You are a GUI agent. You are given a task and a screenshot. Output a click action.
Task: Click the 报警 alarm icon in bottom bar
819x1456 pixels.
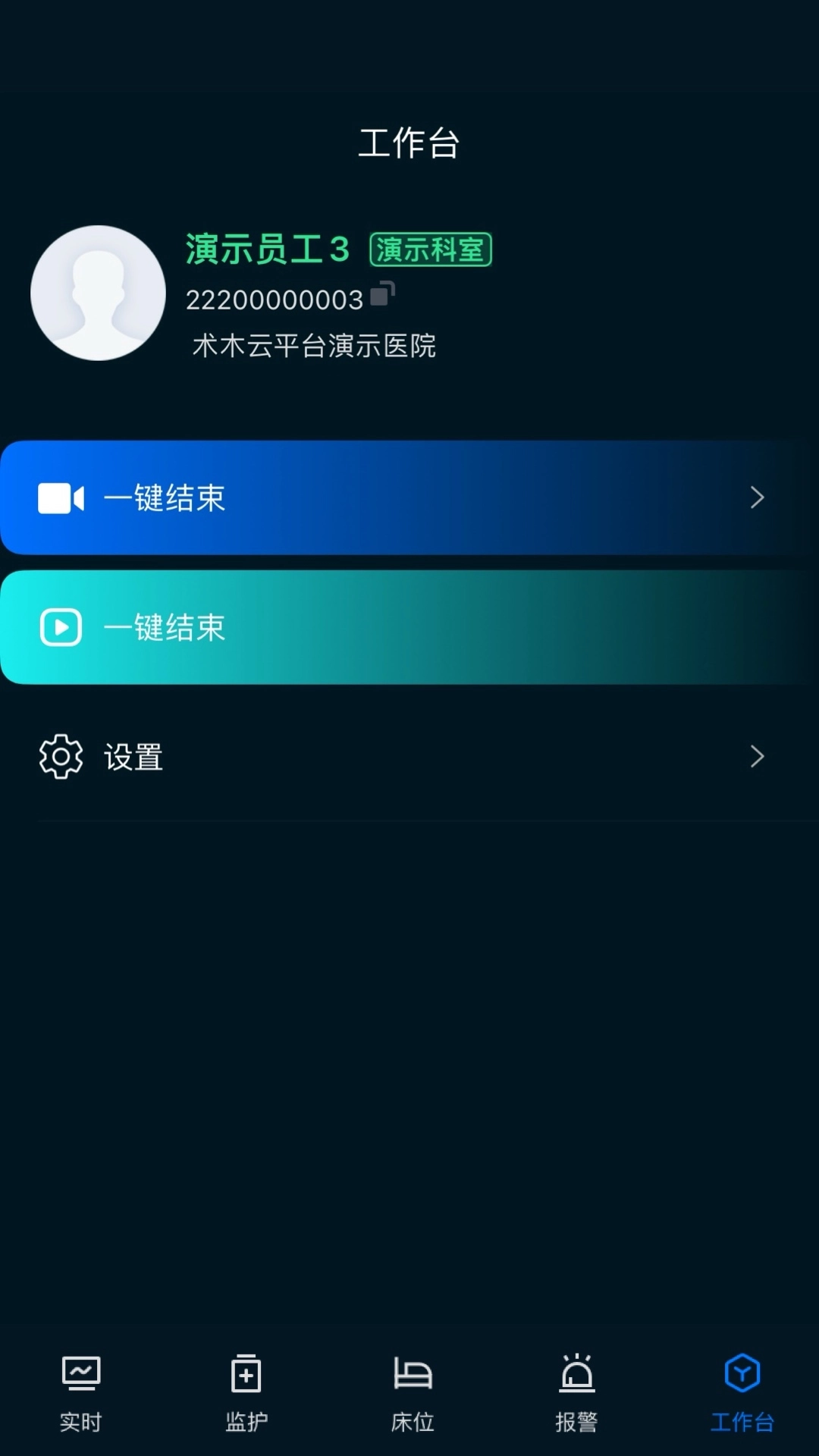tap(577, 1373)
